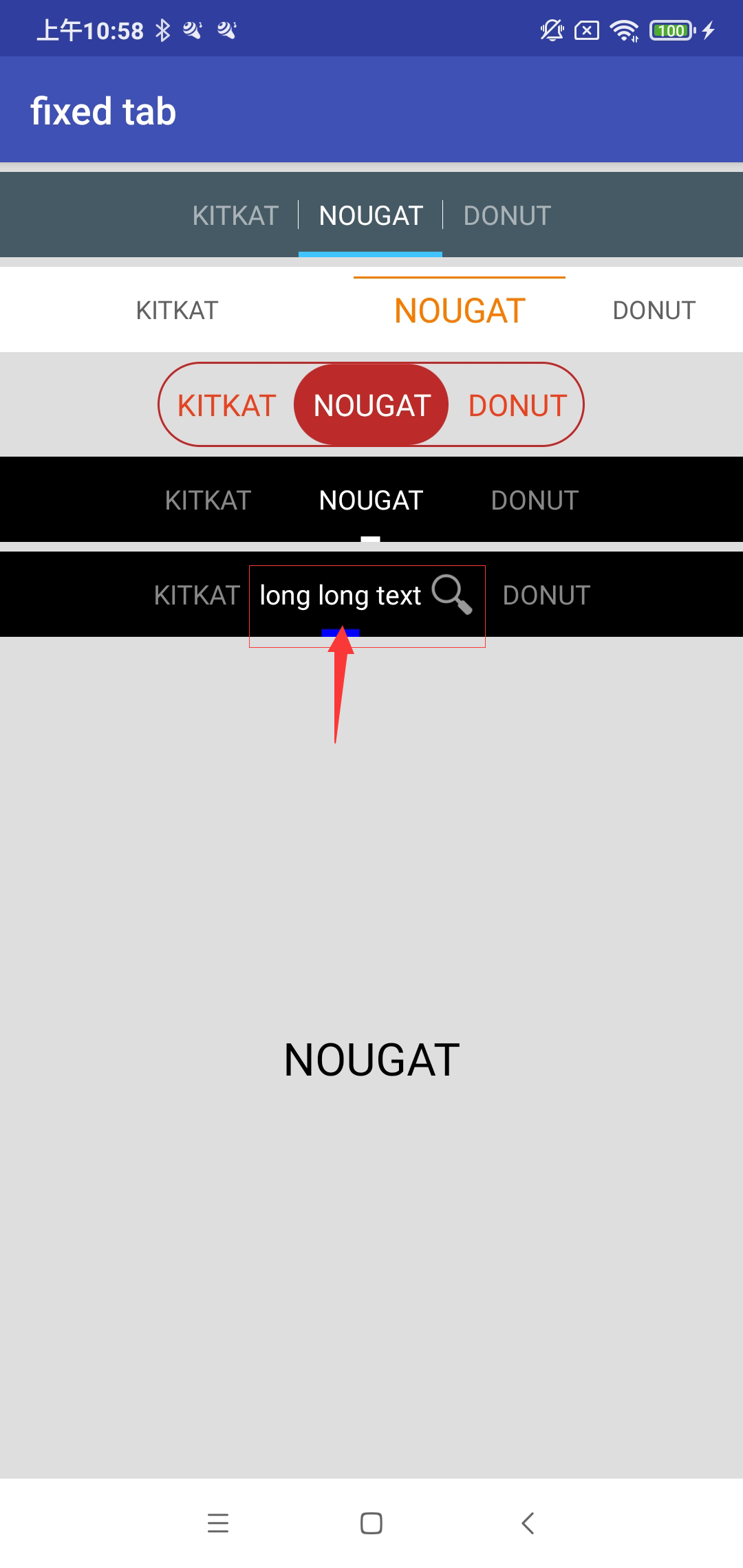The width and height of the screenshot is (743, 1568).
Task: Tap the filled red NOUGAT segment
Action: pos(371,406)
